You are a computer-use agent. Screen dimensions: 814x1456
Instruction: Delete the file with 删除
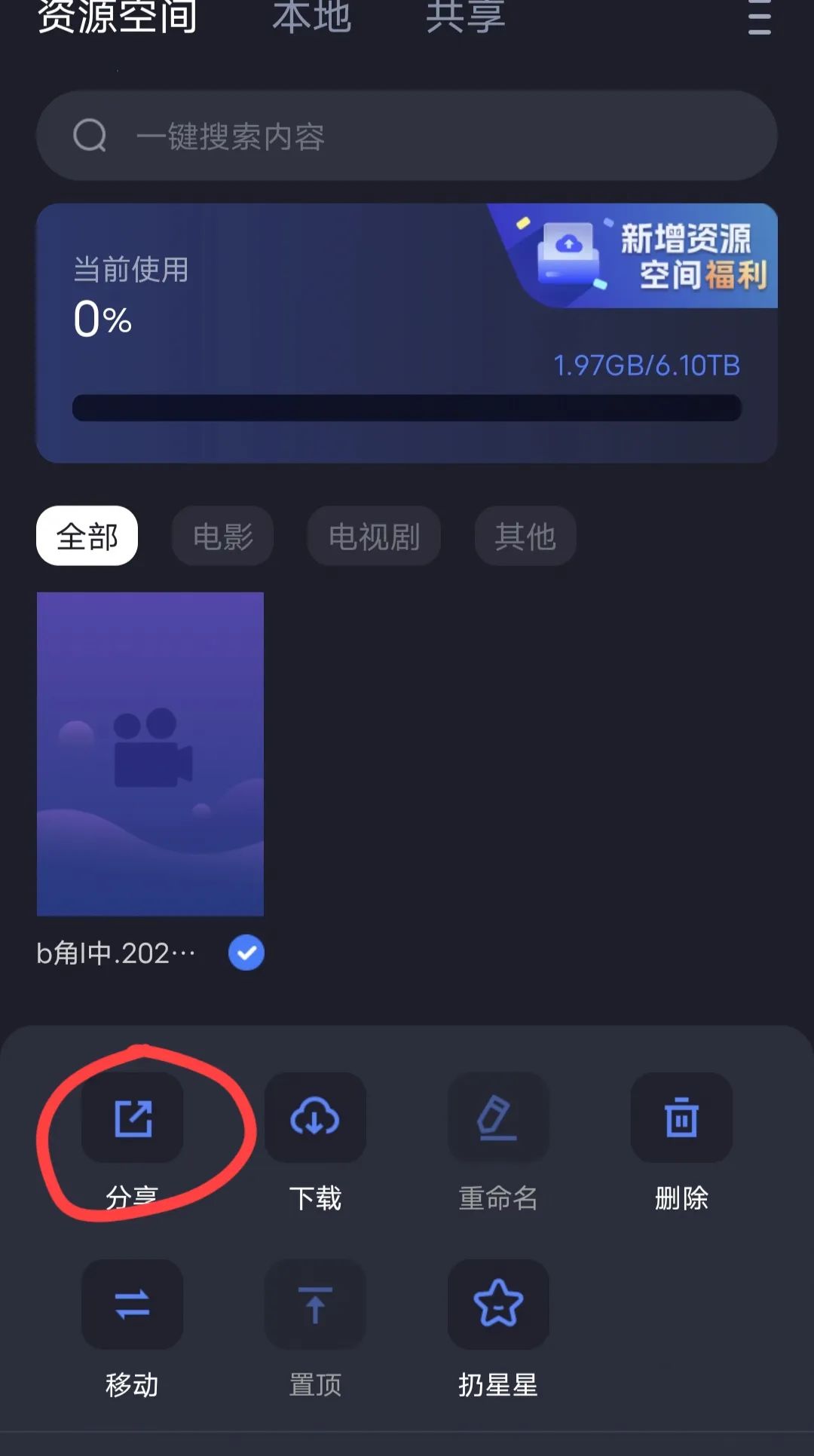pos(681,1118)
